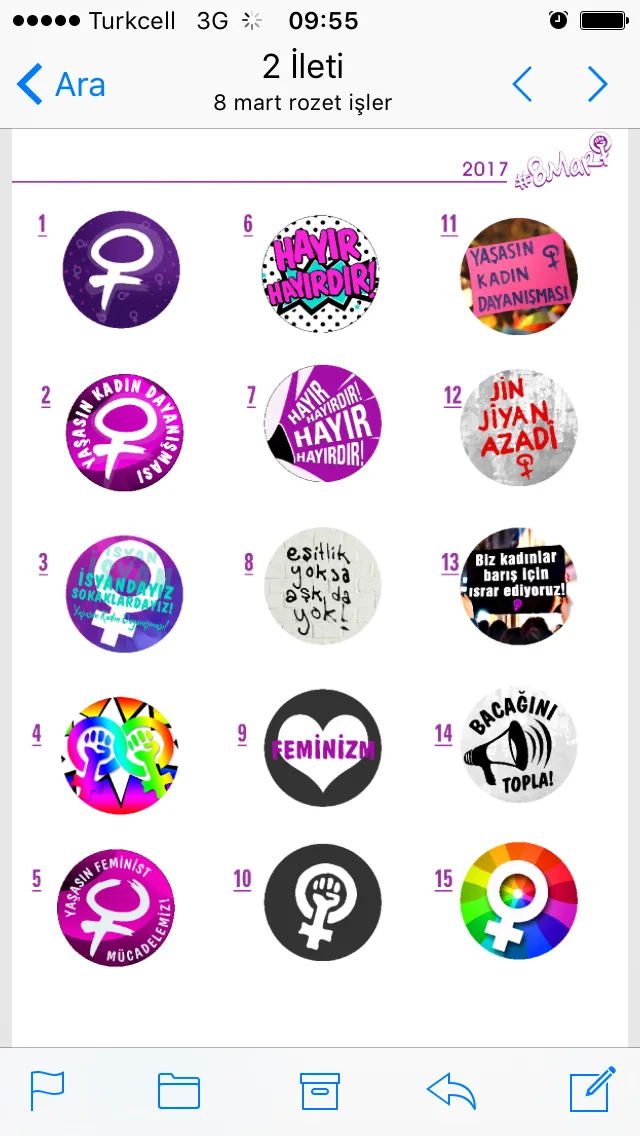640x1136 pixels.
Task: Move message to a folder
Action: pyautogui.click(x=179, y=1090)
